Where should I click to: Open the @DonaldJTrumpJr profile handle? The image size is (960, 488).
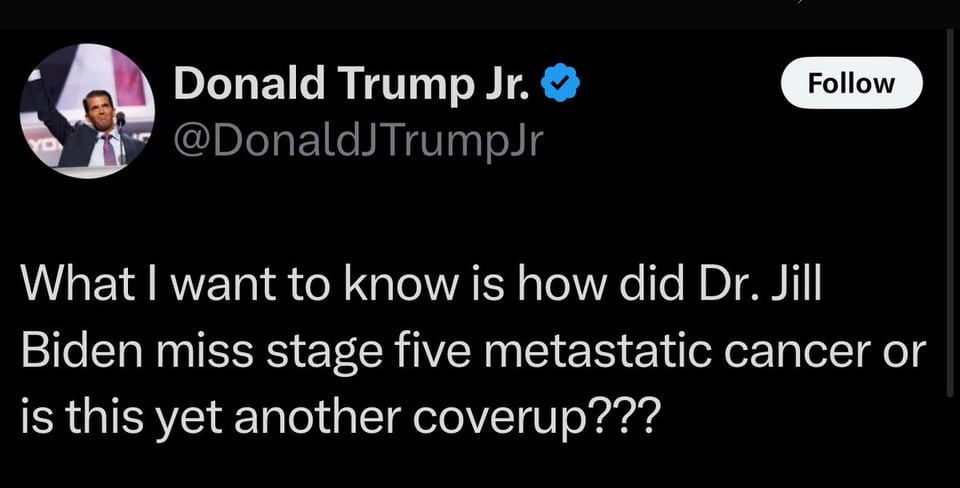click(x=358, y=141)
